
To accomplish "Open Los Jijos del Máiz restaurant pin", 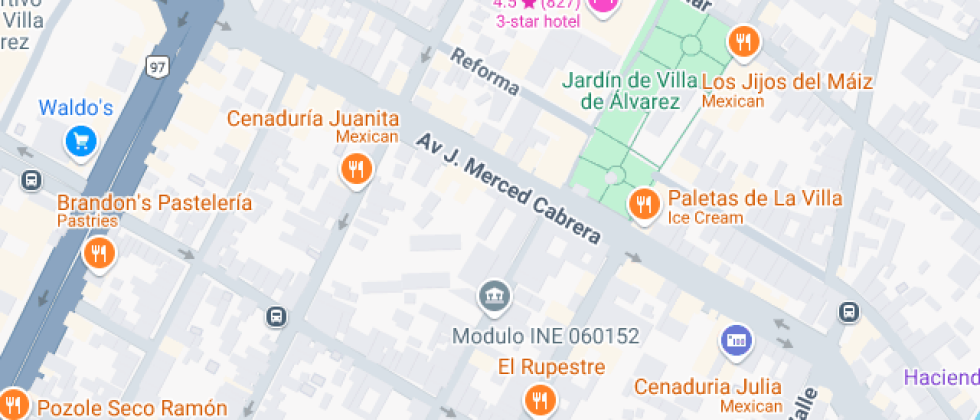I will coord(743,43).
